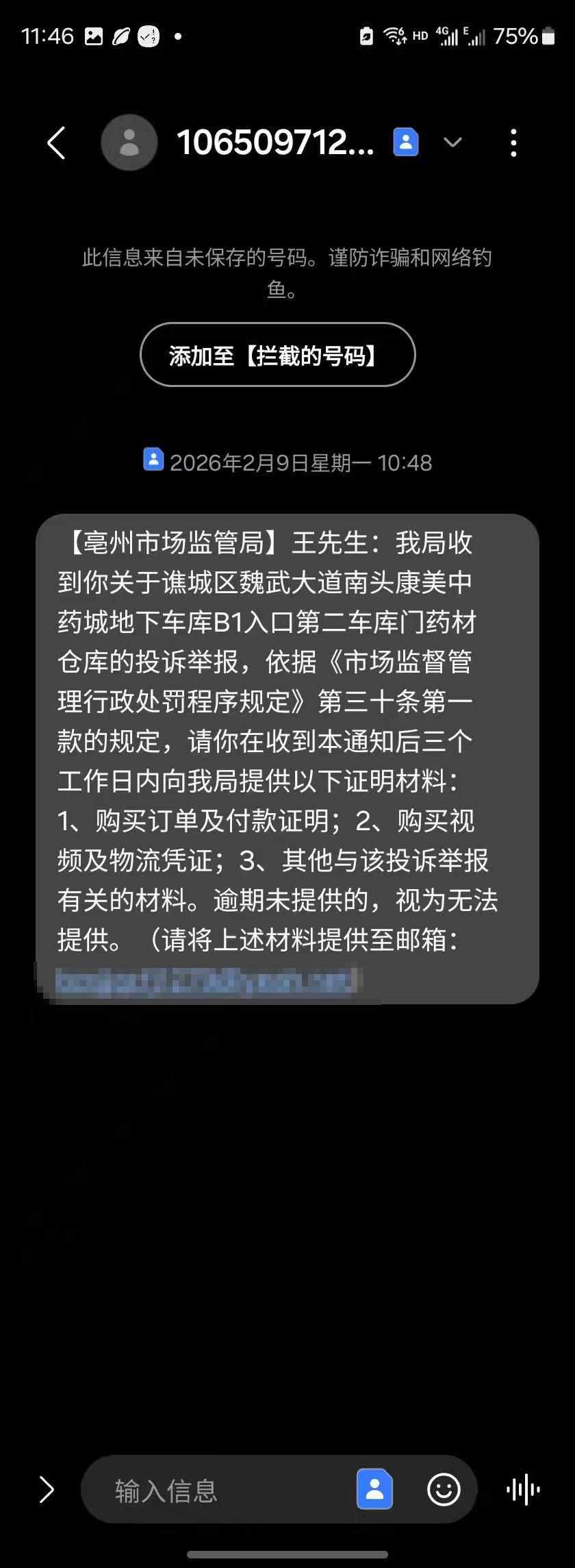Open the sender's contact avatar
The image size is (575, 1568).
tap(129, 142)
